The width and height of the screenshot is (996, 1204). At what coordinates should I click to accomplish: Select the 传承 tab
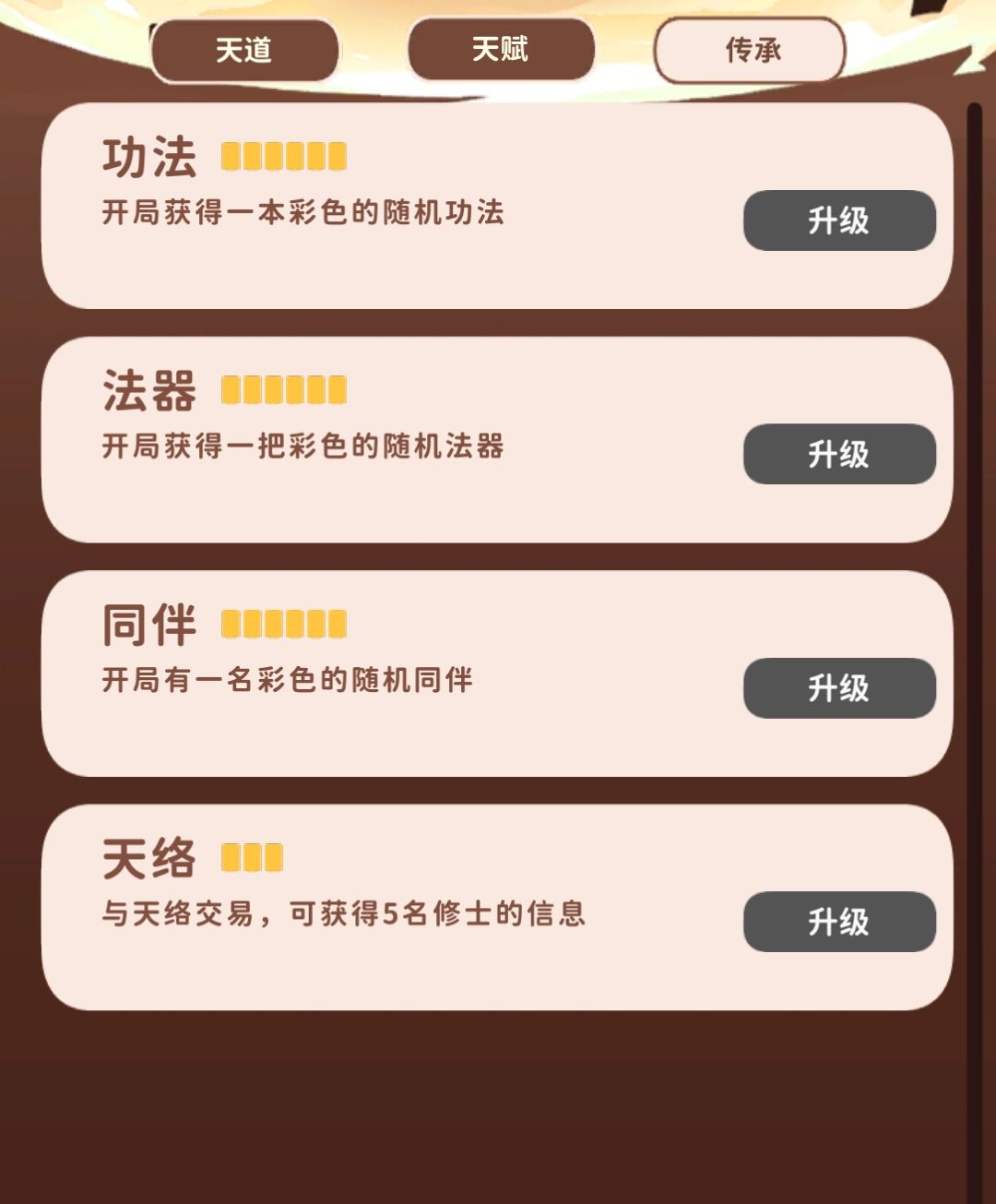point(751,51)
